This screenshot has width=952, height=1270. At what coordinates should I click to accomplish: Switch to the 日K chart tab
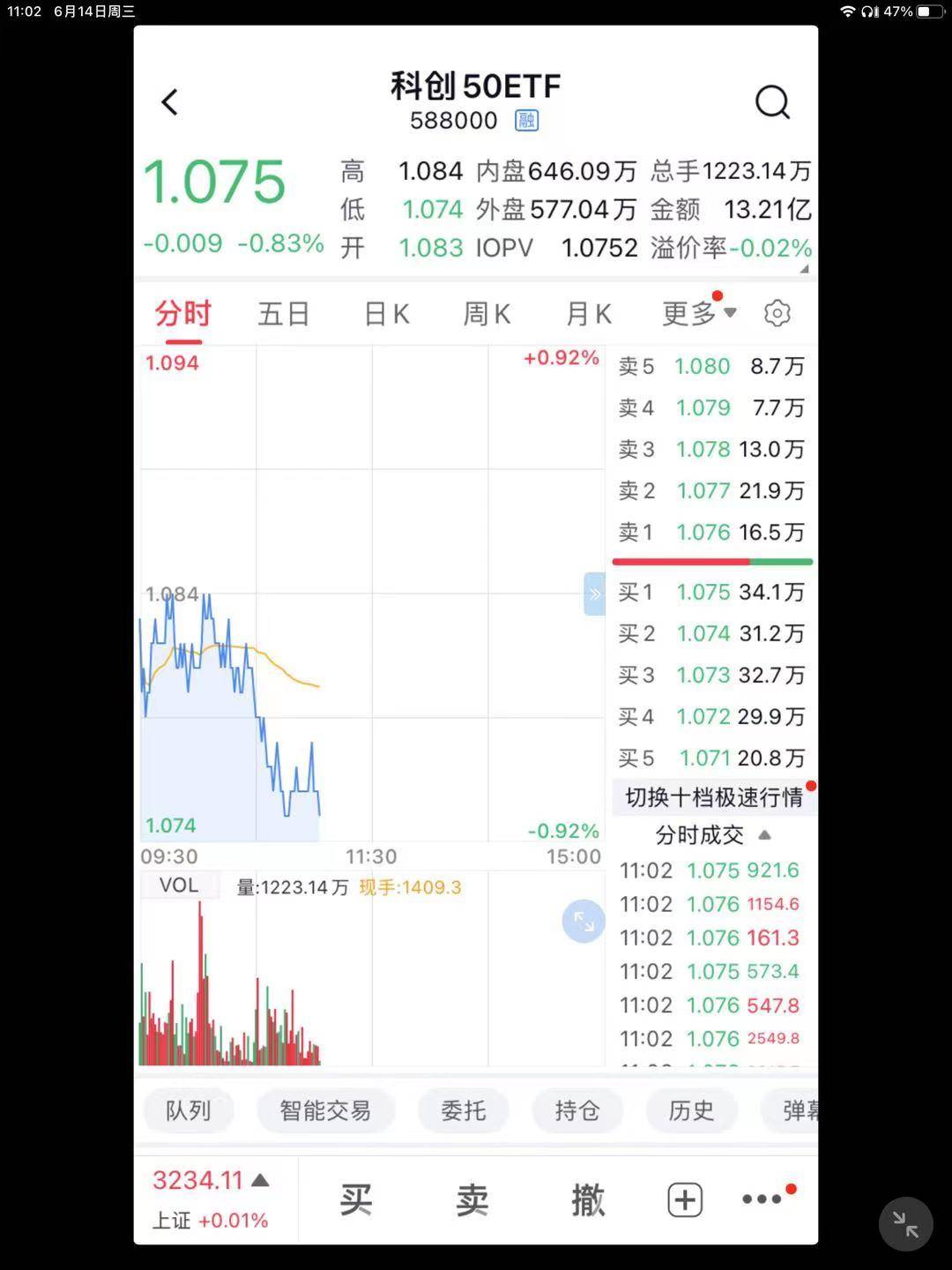pos(386,313)
